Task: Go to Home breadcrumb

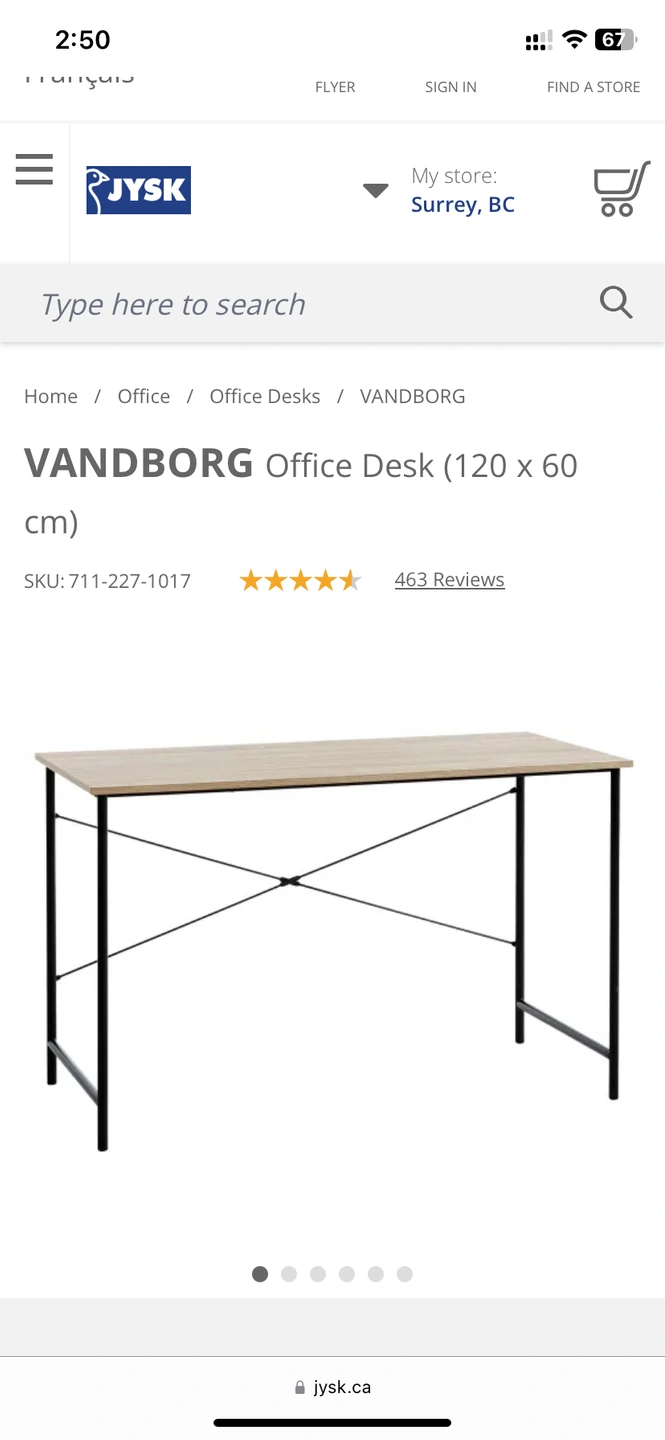Action: pos(51,396)
